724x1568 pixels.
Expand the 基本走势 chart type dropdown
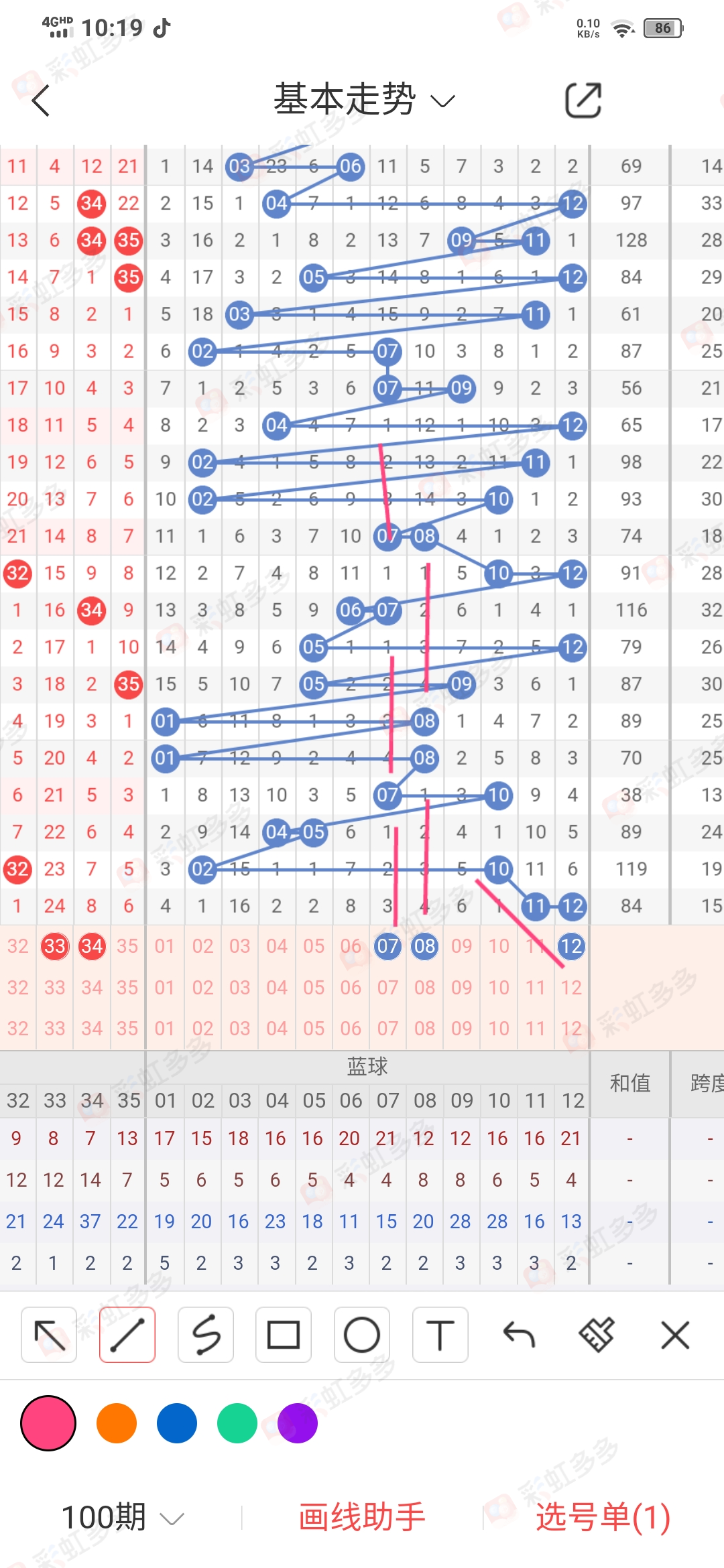pyautogui.click(x=364, y=100)
